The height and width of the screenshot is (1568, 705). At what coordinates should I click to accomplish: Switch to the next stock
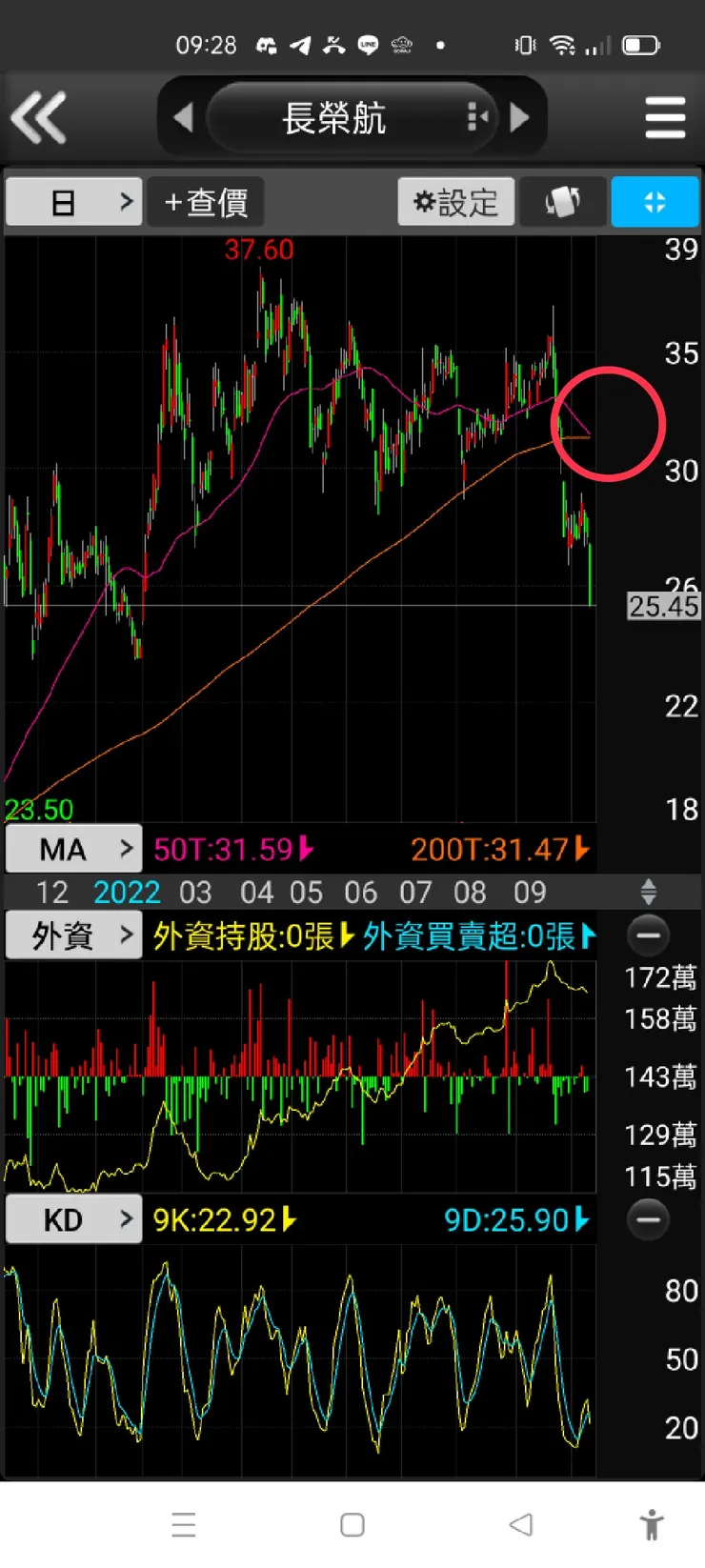520,118
